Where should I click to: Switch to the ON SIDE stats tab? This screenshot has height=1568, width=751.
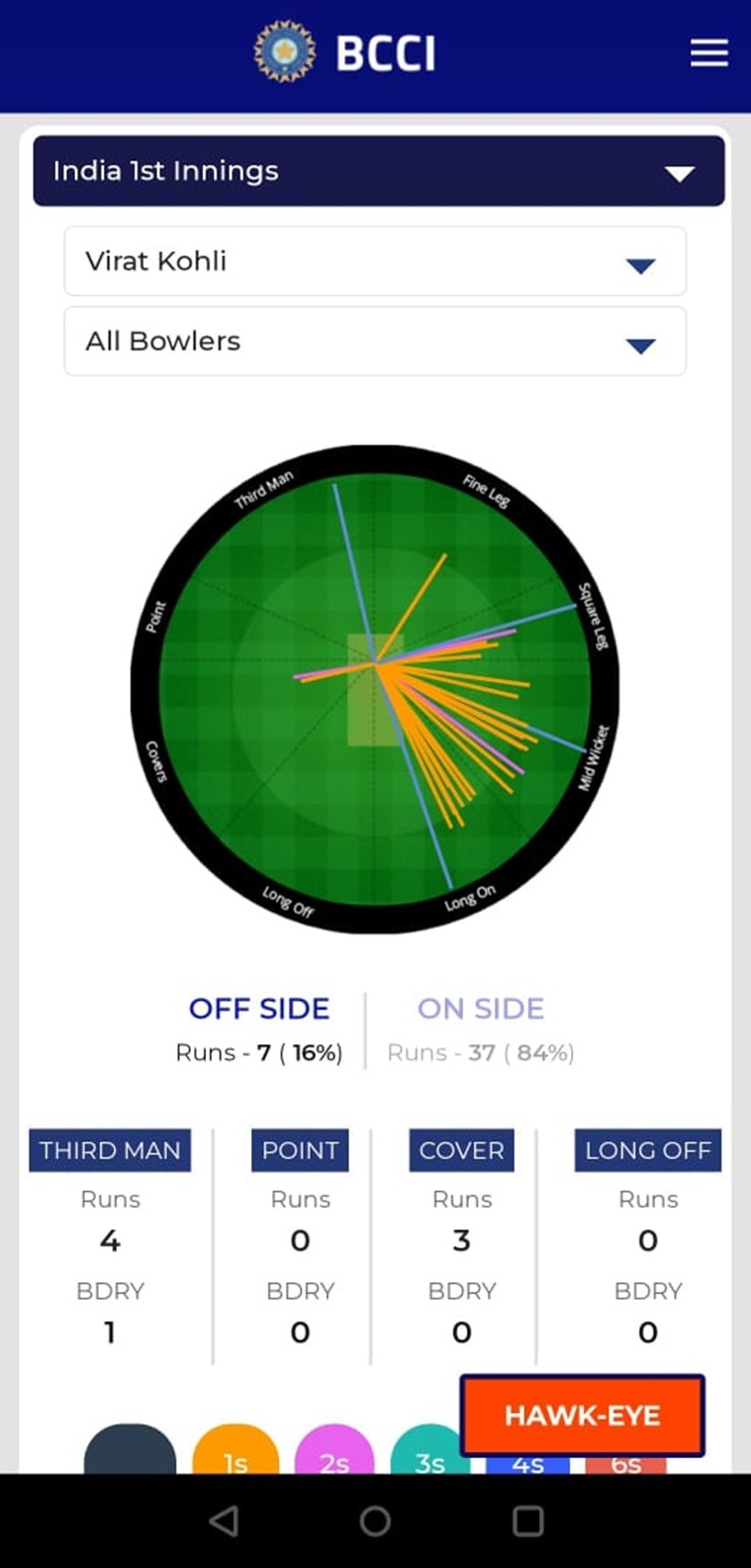(481, 1009)
